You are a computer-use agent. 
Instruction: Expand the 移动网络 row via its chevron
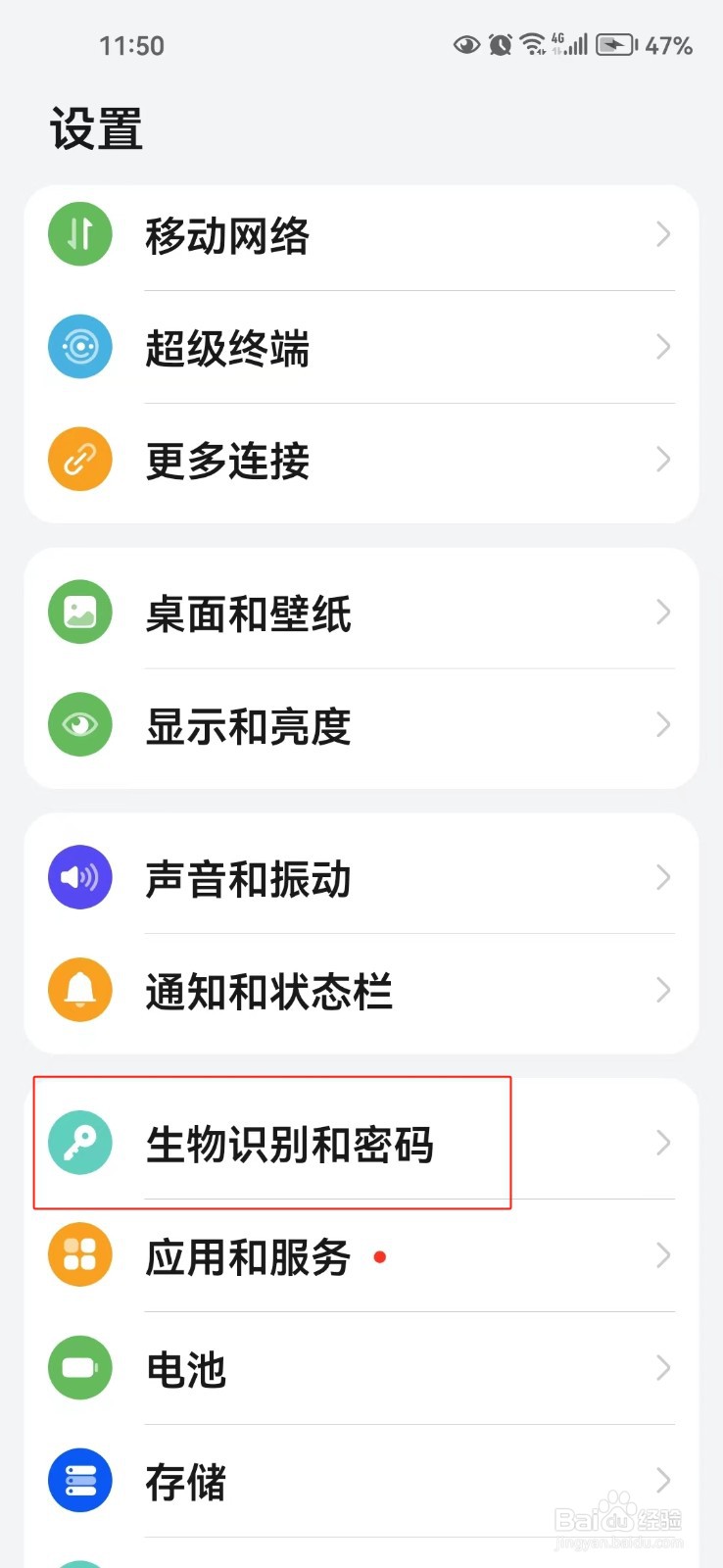[662, 234]
